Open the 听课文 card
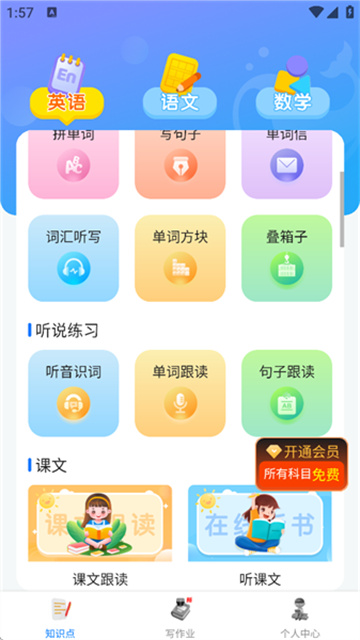Image resolution: width=360 pixels, height=640 pixels. [x=260, y=536]
